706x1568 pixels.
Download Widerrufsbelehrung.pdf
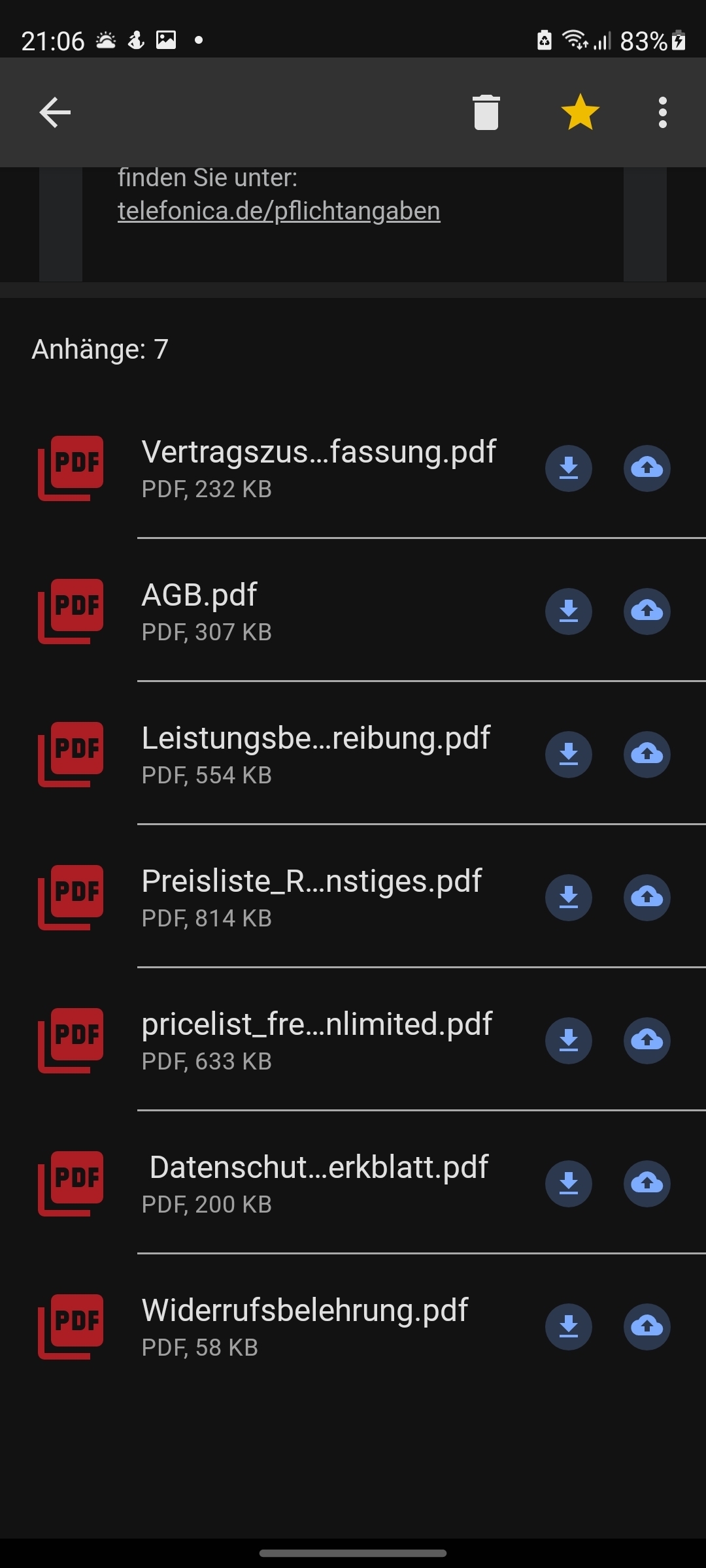[x=569, y=1327]
